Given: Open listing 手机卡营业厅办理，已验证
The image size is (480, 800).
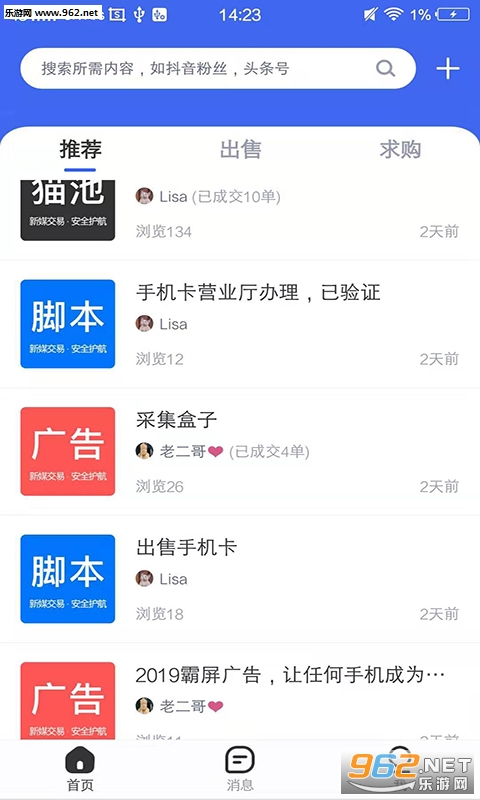Looking at the screenshot, I should click(x=240, y=324).
